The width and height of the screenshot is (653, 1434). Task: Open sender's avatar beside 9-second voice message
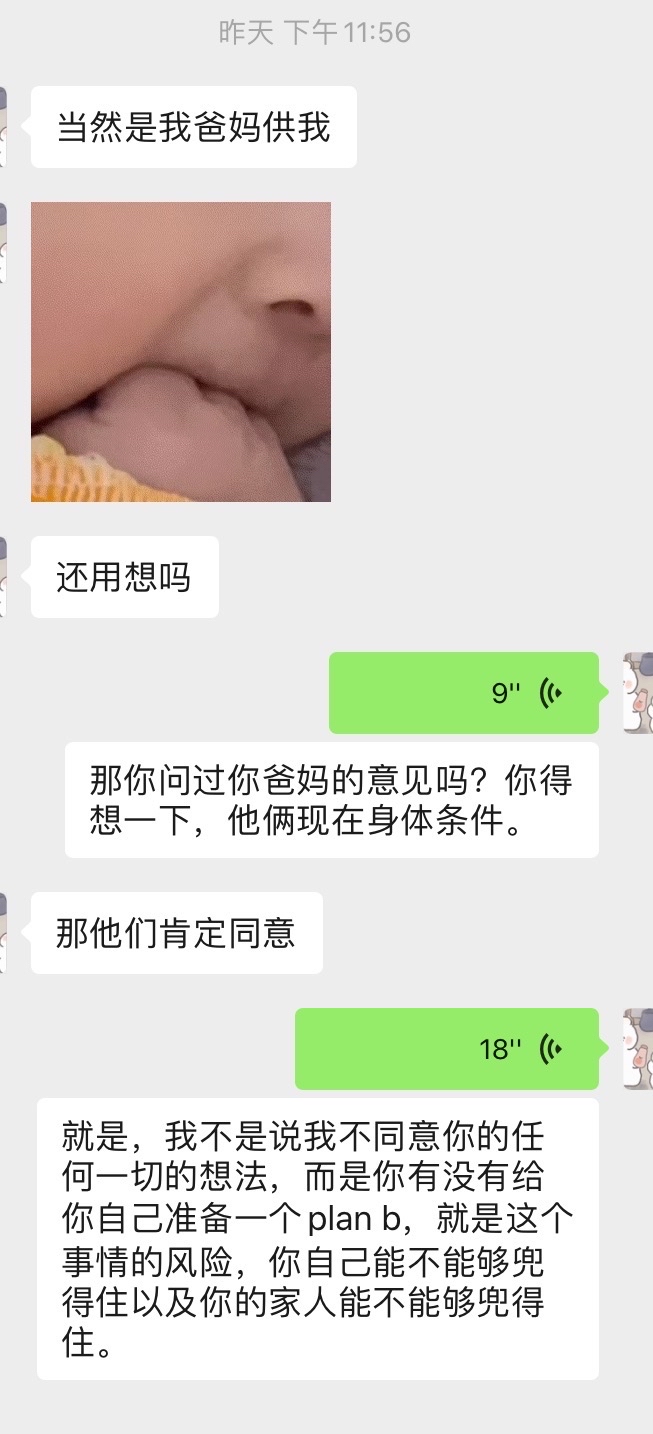click(638, 693)
